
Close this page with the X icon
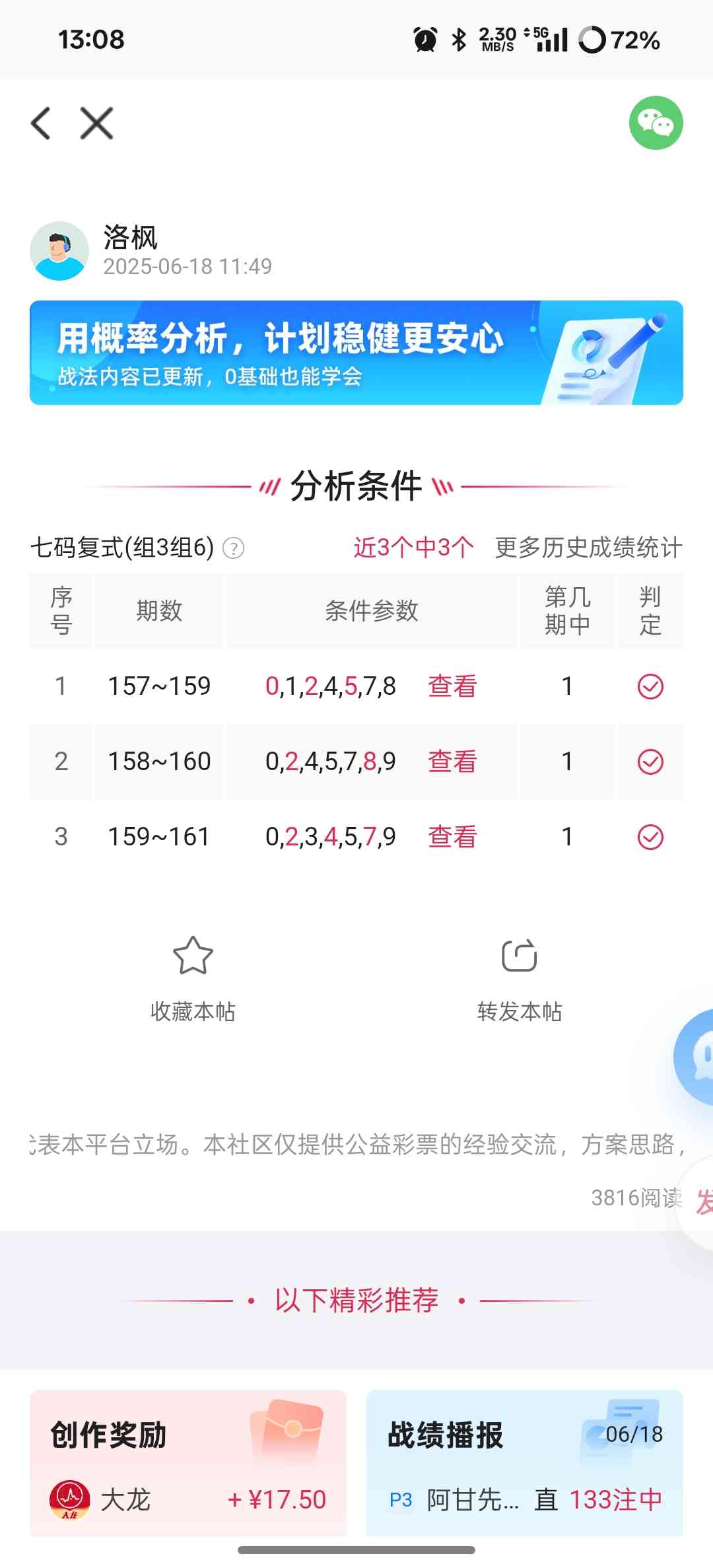[96, 124]
